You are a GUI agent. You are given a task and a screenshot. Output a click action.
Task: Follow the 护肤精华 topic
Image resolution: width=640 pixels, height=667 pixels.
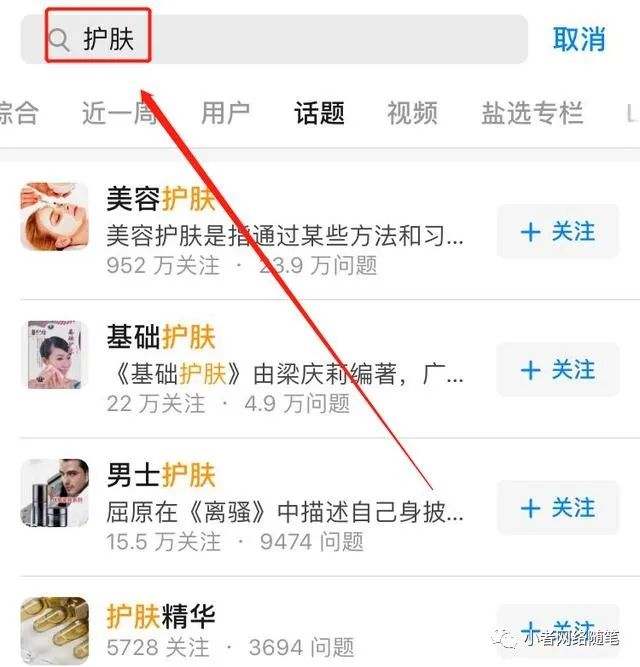[558, 632]
